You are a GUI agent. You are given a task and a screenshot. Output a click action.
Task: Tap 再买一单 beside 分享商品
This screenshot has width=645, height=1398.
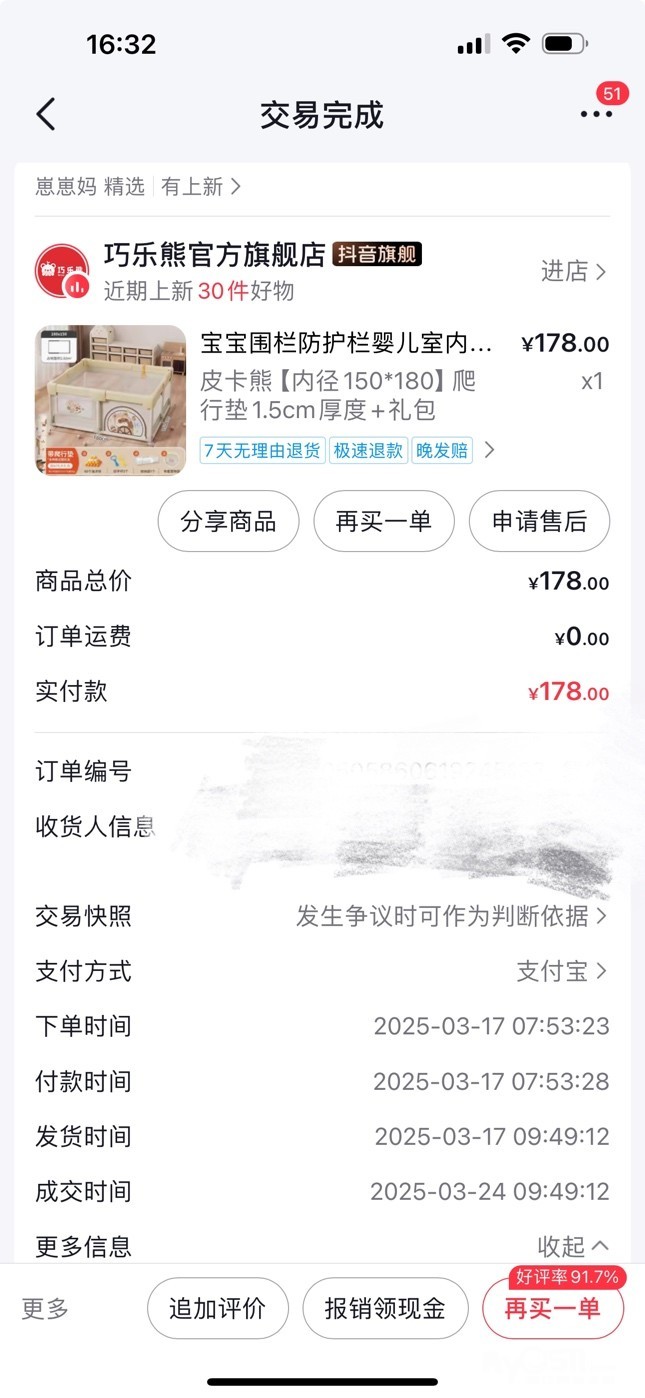[384, 521]
